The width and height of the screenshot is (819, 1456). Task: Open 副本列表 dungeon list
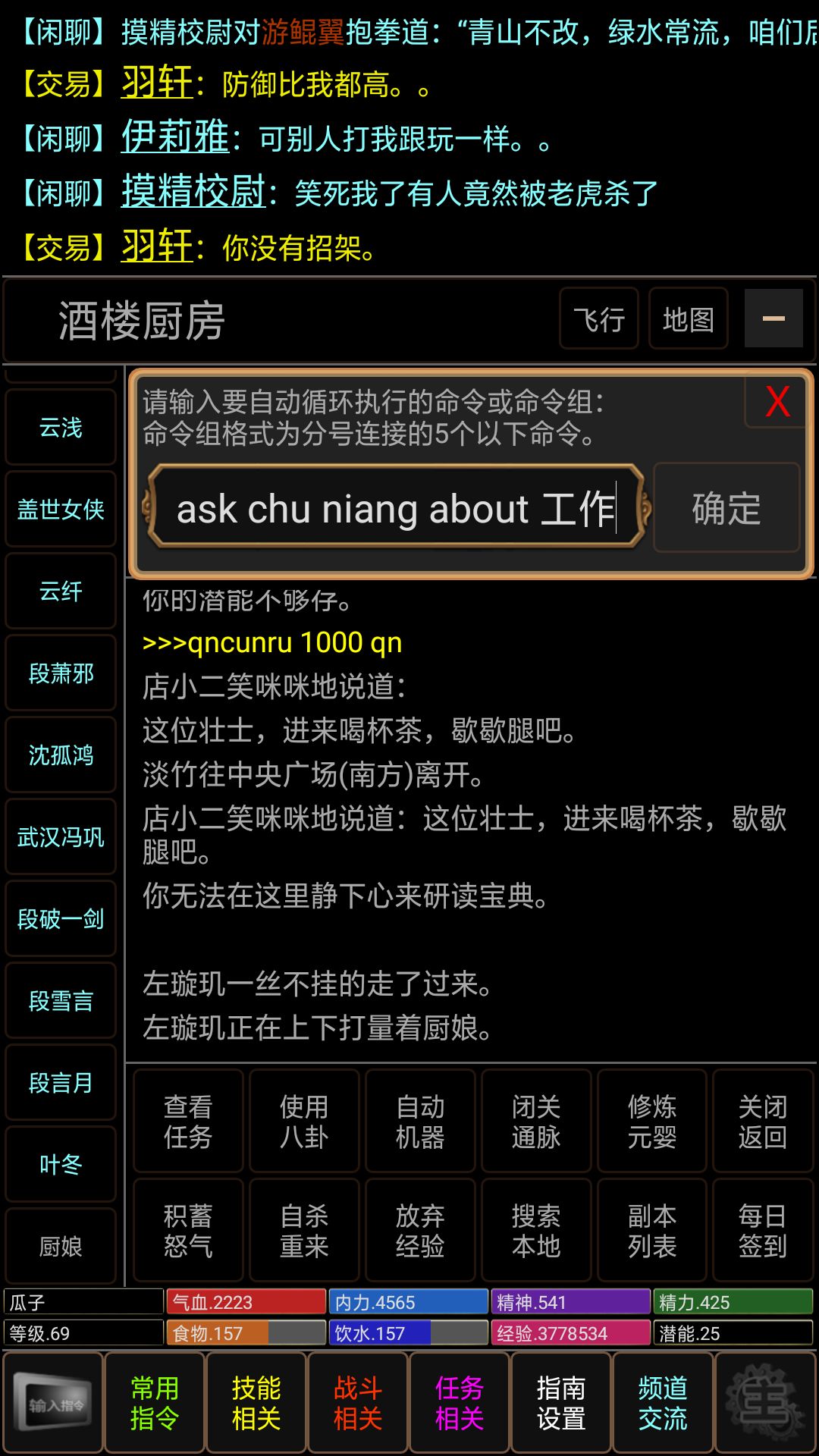[652, 1231]
